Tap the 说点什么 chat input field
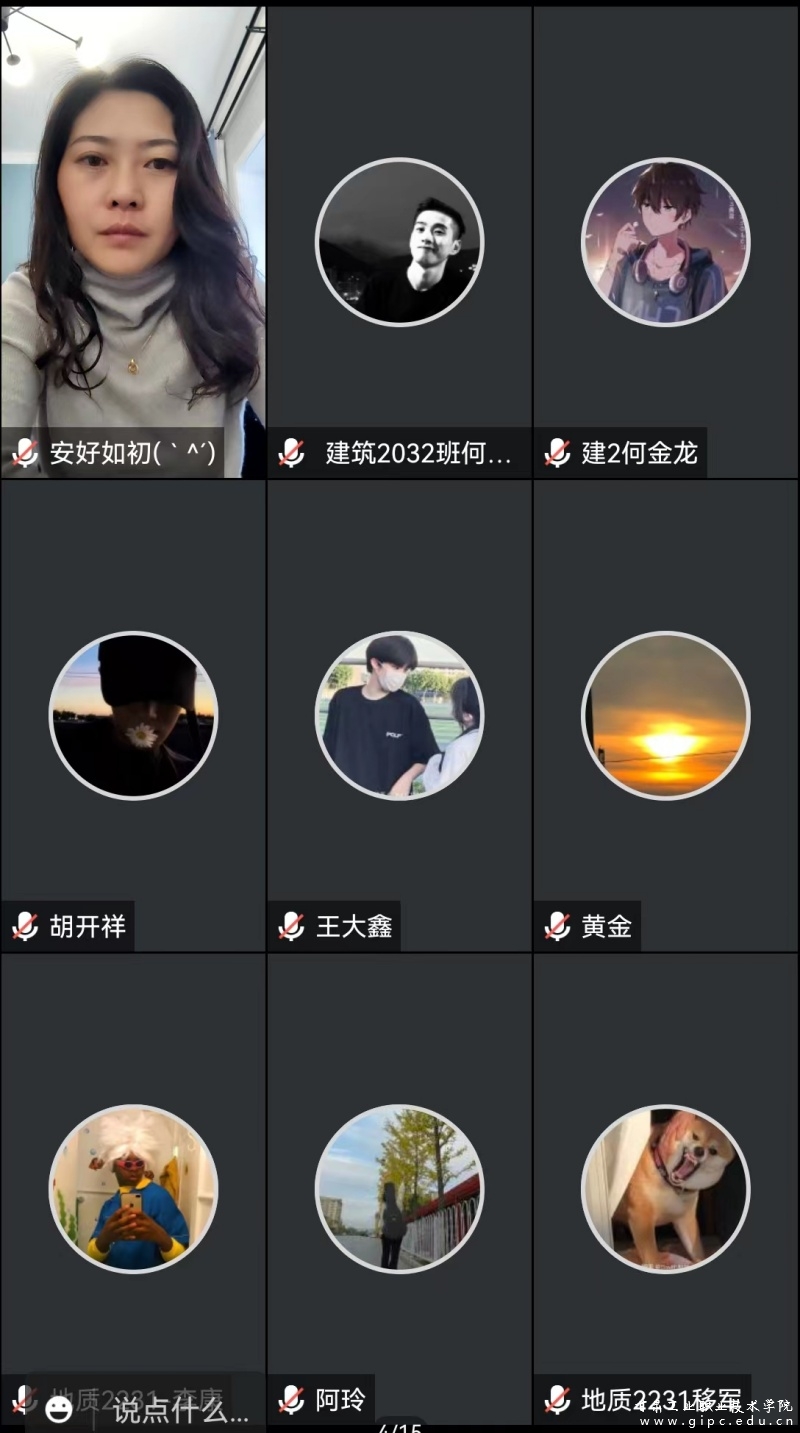The height and width of the screenshot is (1433, 800). (180, 1410)
